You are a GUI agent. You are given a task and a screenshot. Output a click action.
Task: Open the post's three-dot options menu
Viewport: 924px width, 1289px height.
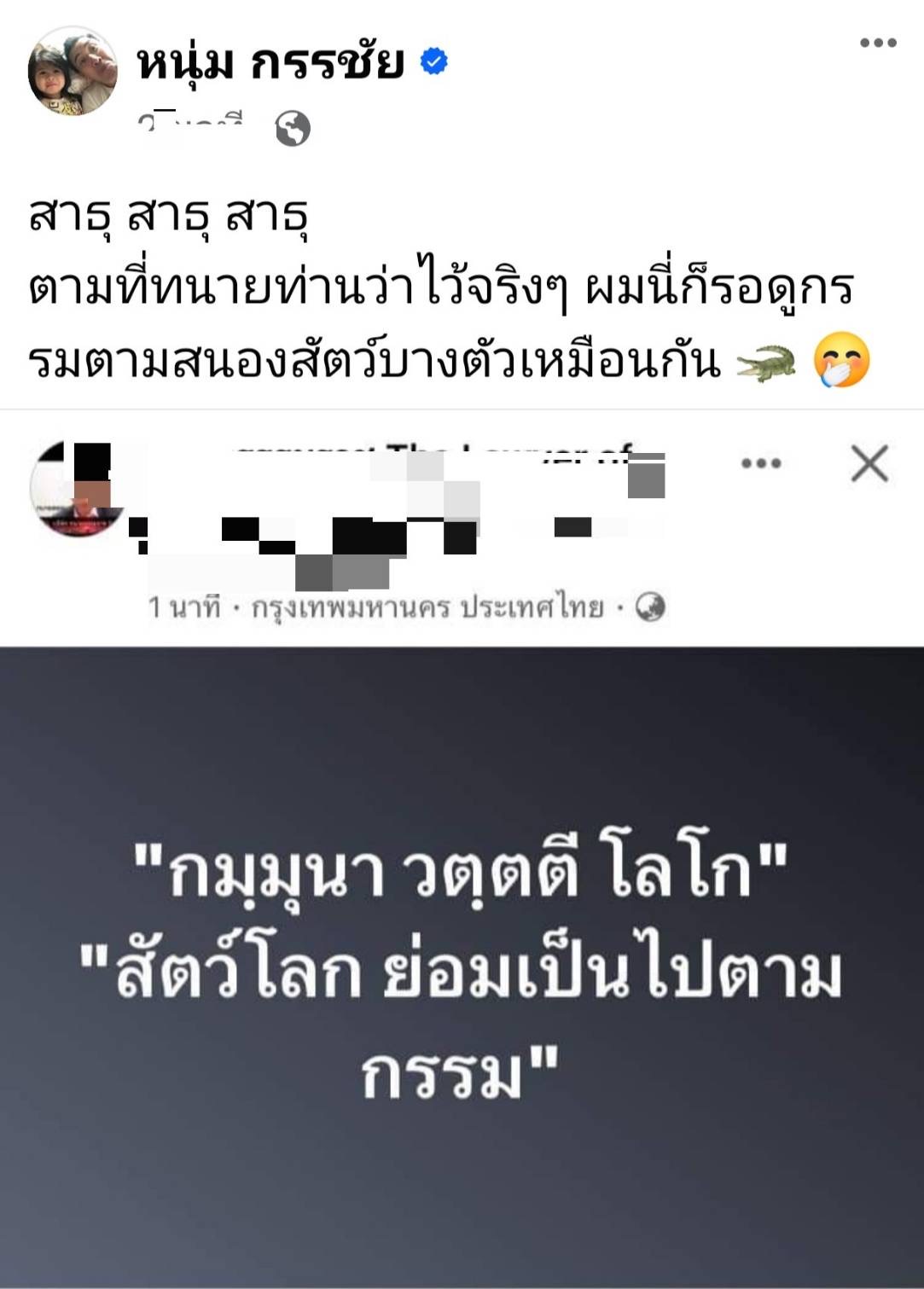[877, 43]
